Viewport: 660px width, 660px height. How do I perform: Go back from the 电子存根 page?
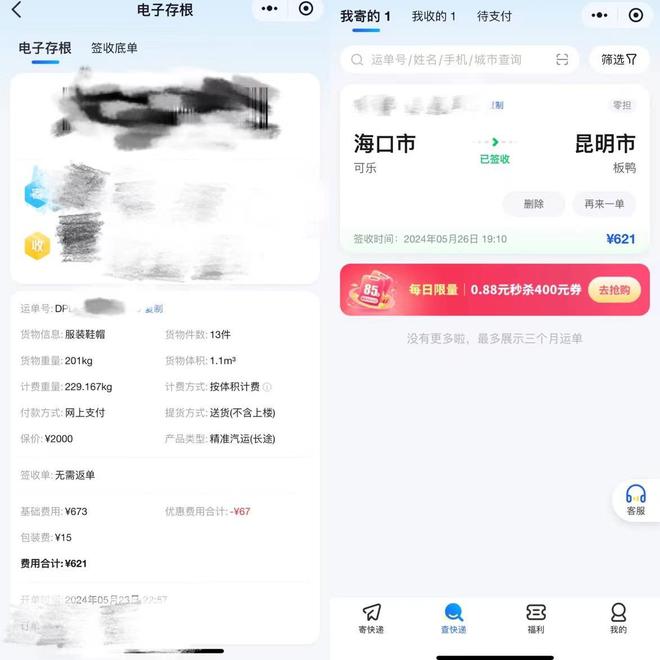(x=16, y=10)
